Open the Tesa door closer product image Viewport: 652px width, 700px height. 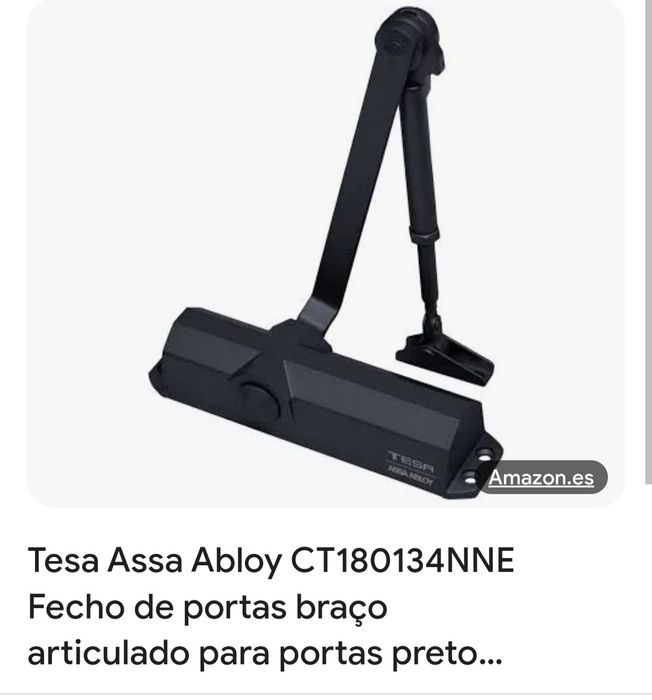(326, 250)
